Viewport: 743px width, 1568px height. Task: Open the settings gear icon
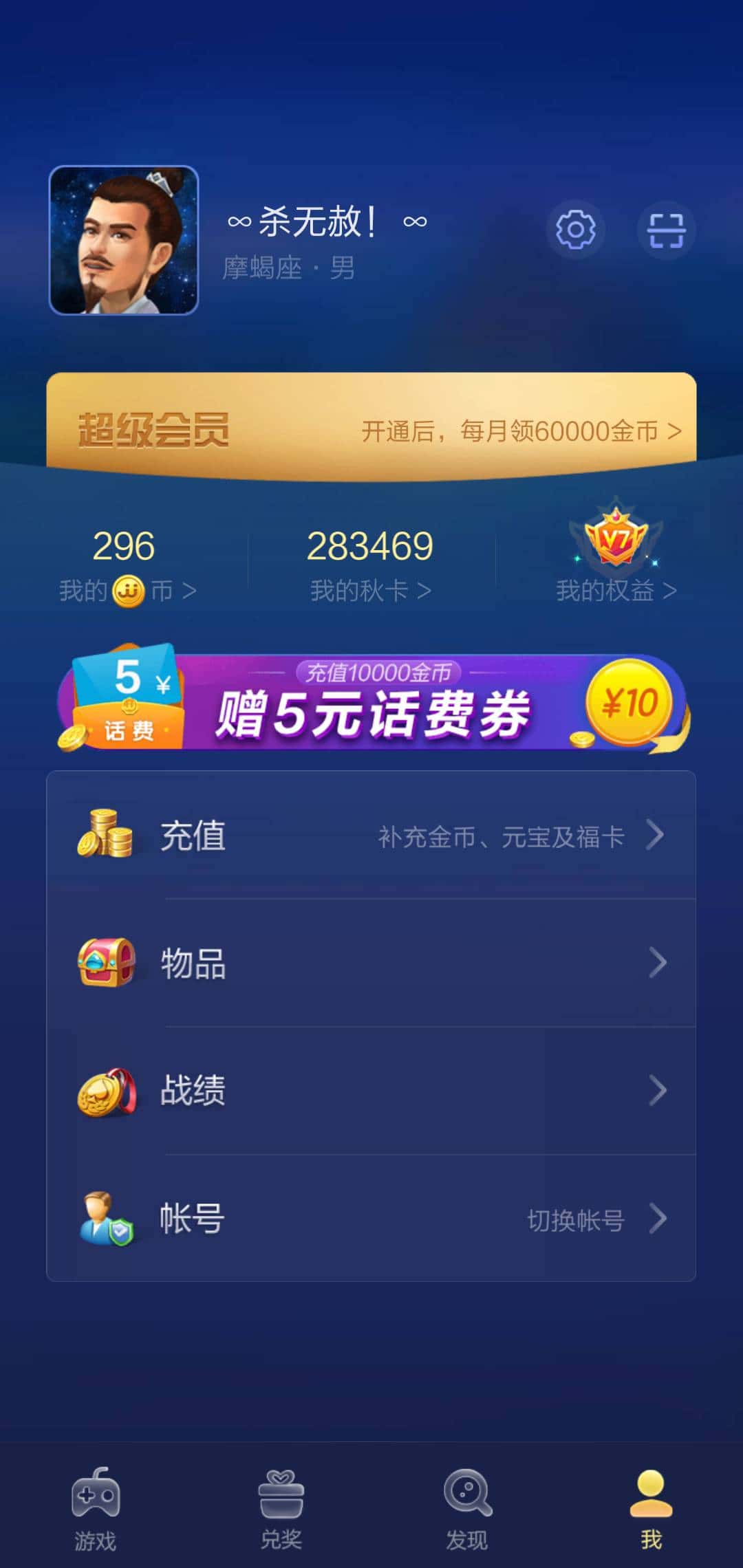[x=577, y=231]
